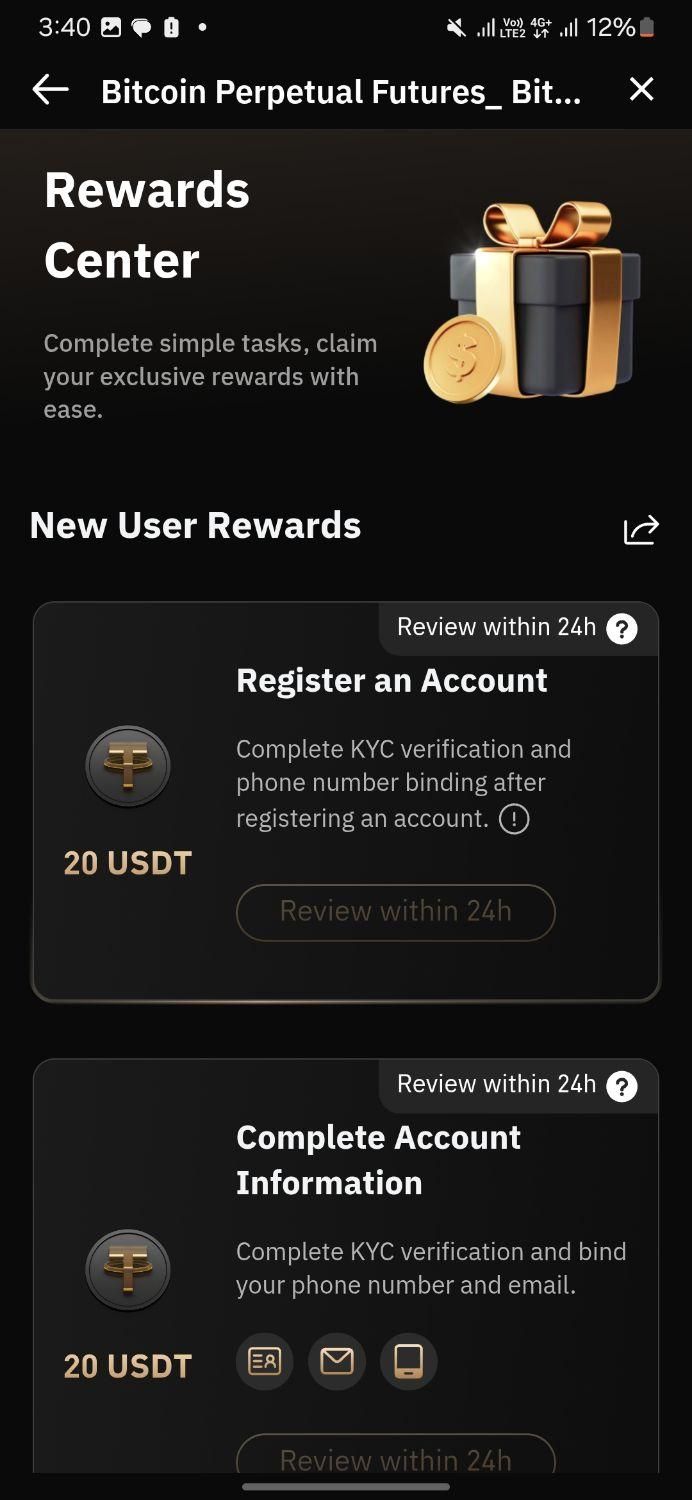Go back using the top-left arrow

tap(50, 91)
